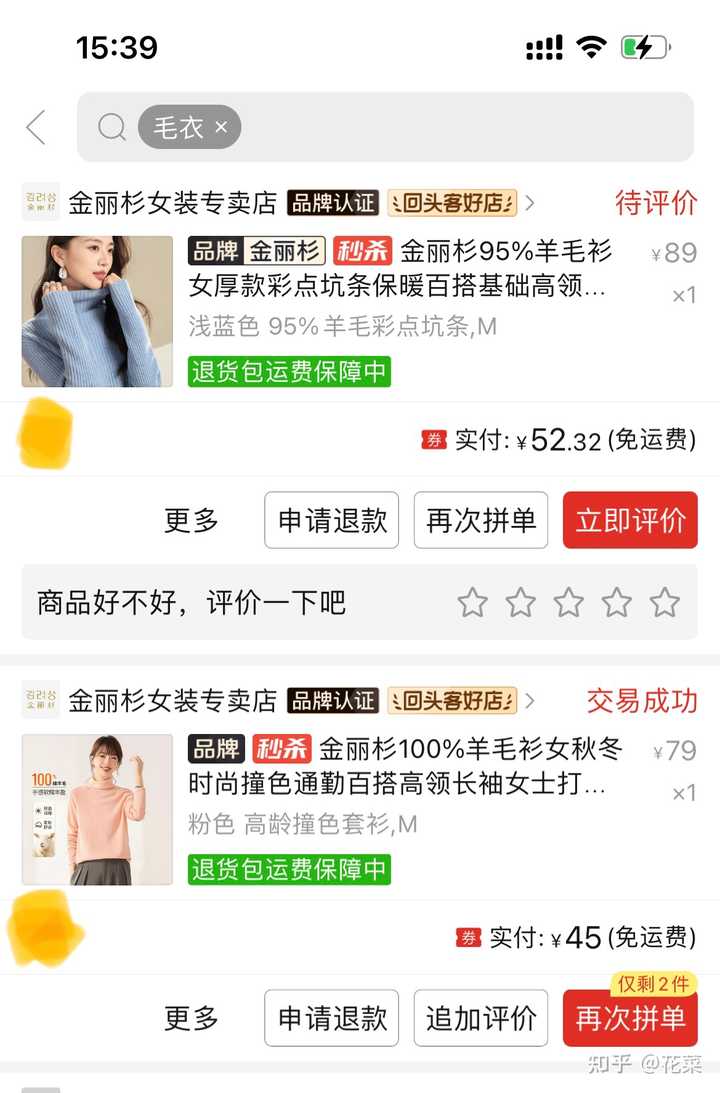Tap 再次拼单 for the blue sweater order

[x=481, y=520]
